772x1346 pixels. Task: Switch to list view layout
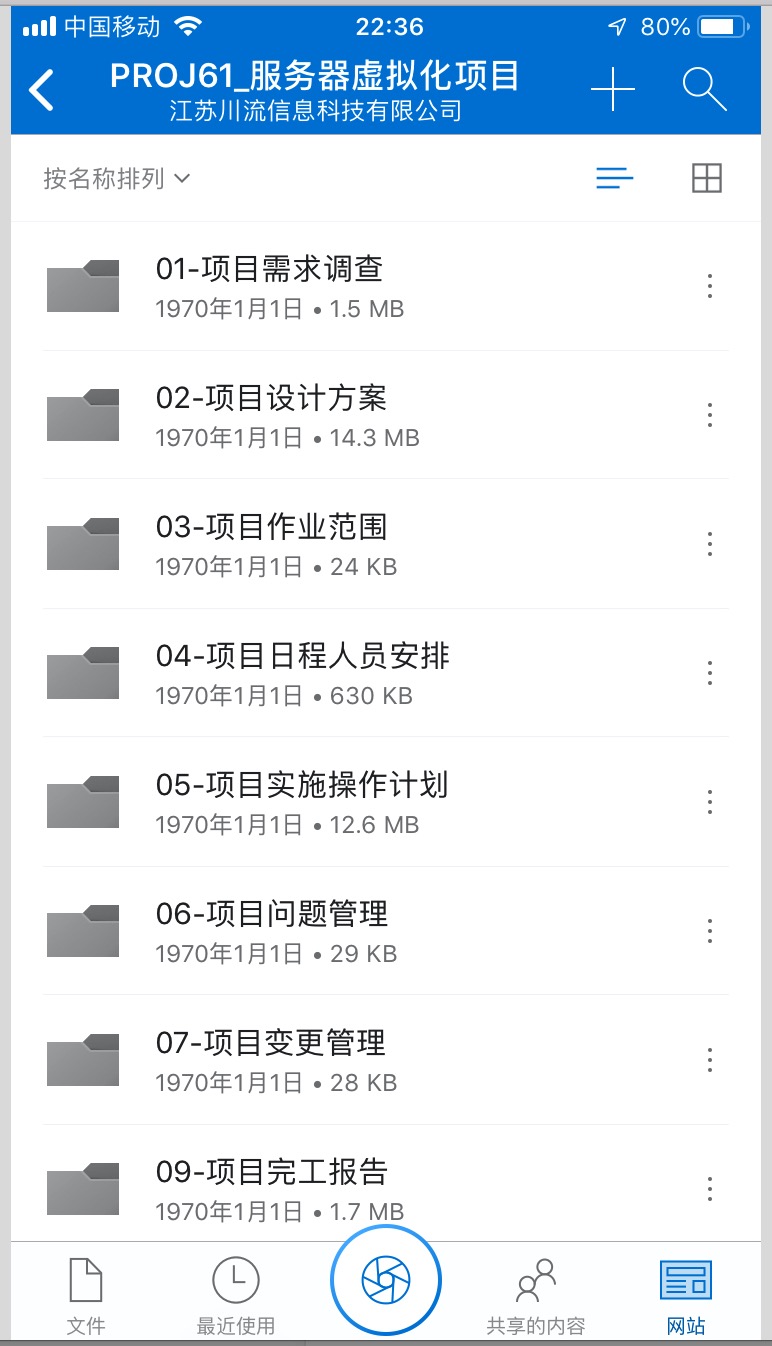click(x=615, y=178)
